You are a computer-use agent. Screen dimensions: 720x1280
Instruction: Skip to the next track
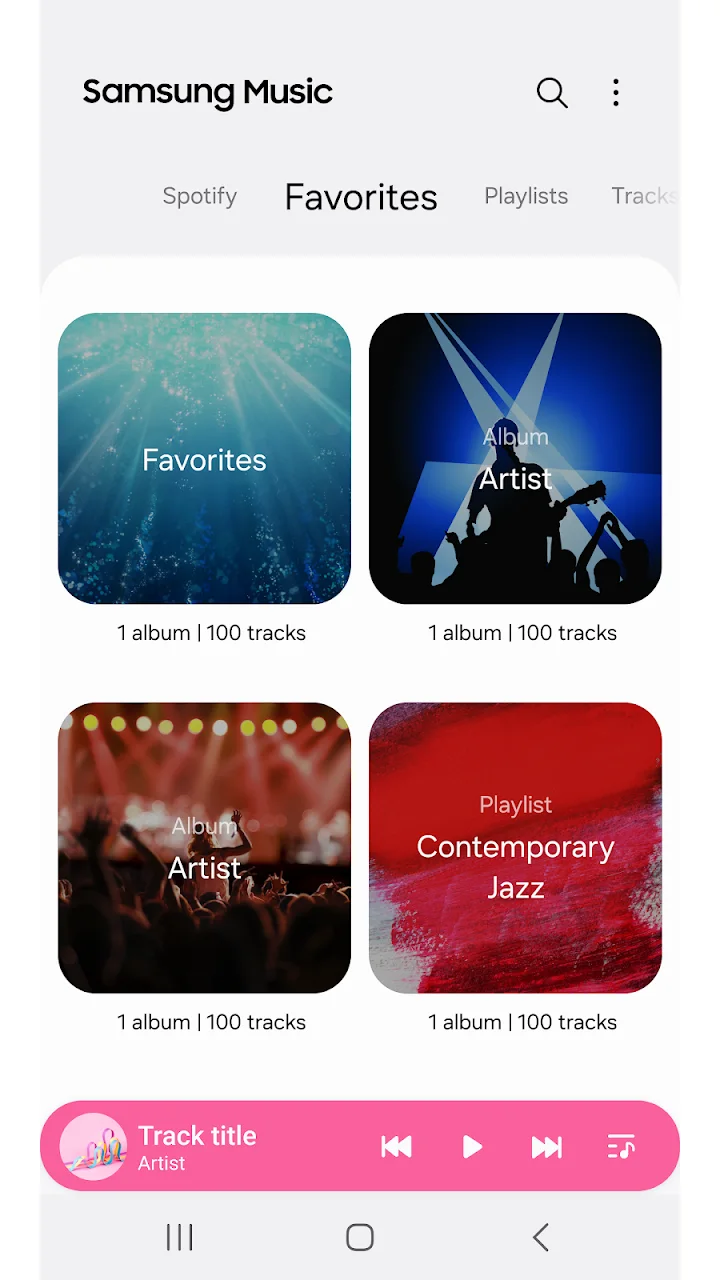point(546,1147)
